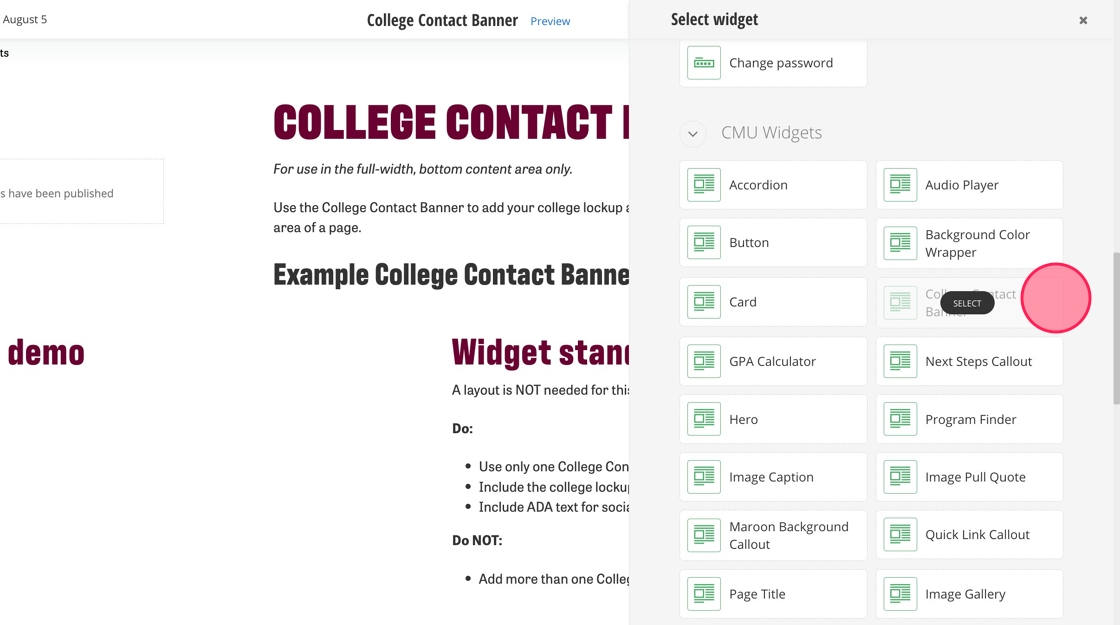Add the Image Caption widget
1120x625 pixels.
point(773,477)
